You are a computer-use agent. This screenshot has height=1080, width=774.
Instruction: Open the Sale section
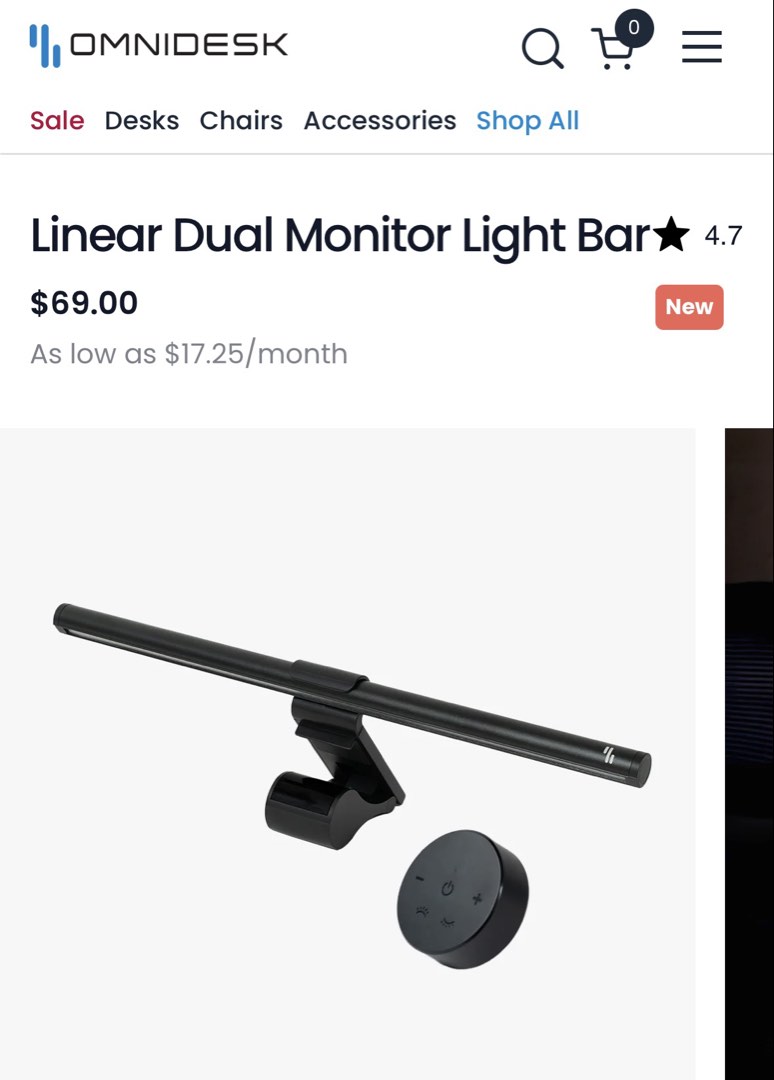point(57,121)
